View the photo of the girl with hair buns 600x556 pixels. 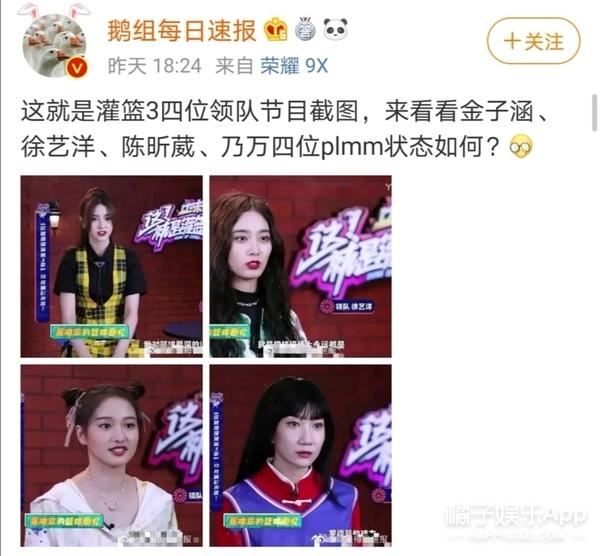(x=112, y=454)
